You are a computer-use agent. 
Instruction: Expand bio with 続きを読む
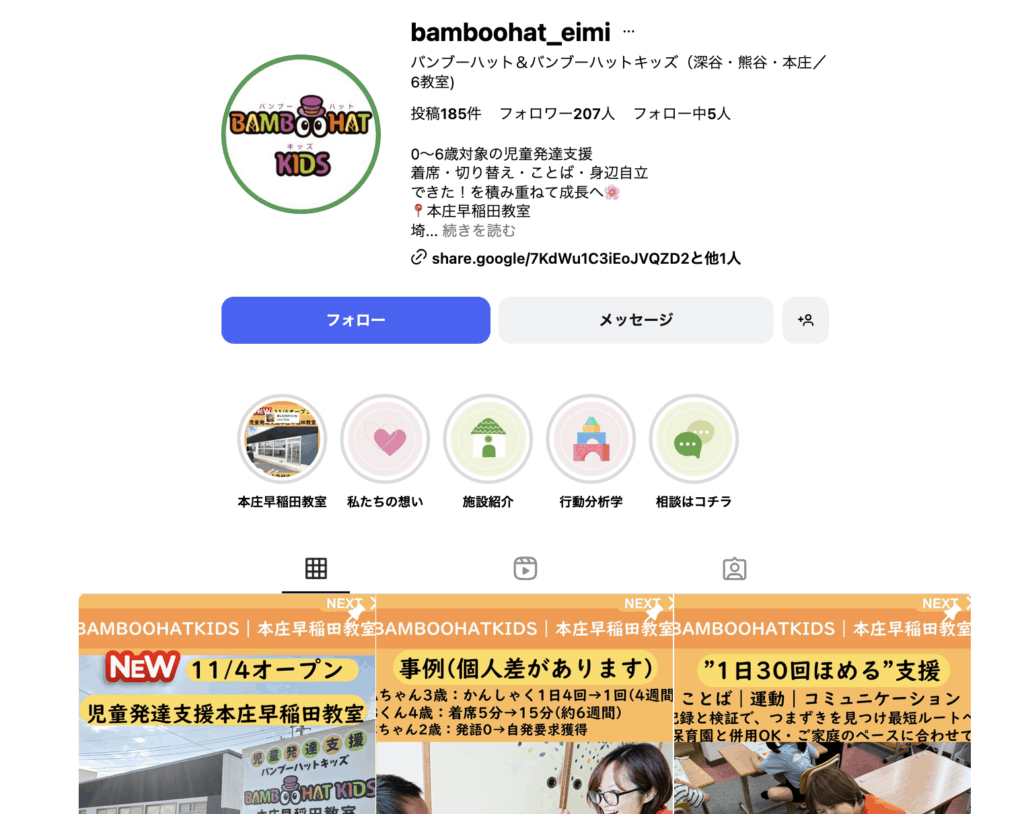(x=479, y=230)
